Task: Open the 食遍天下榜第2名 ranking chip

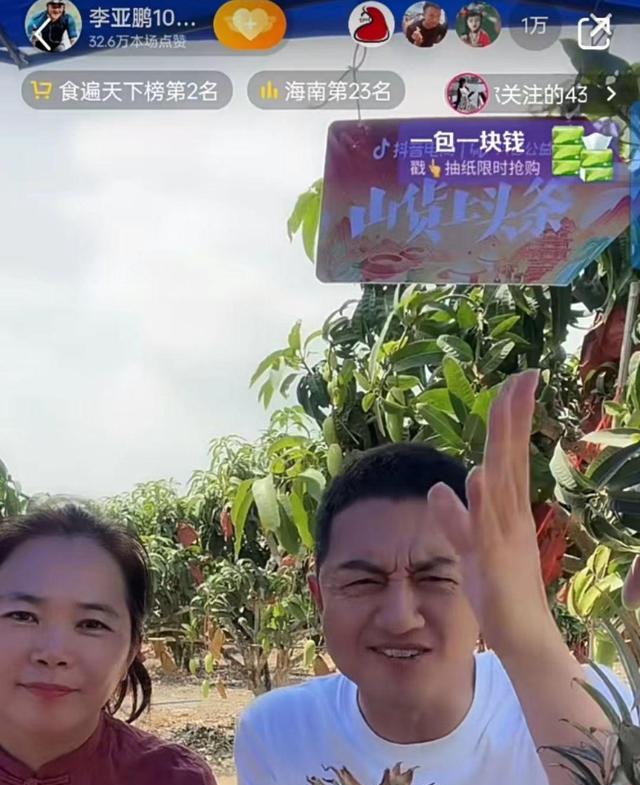Action: point(127,91)
